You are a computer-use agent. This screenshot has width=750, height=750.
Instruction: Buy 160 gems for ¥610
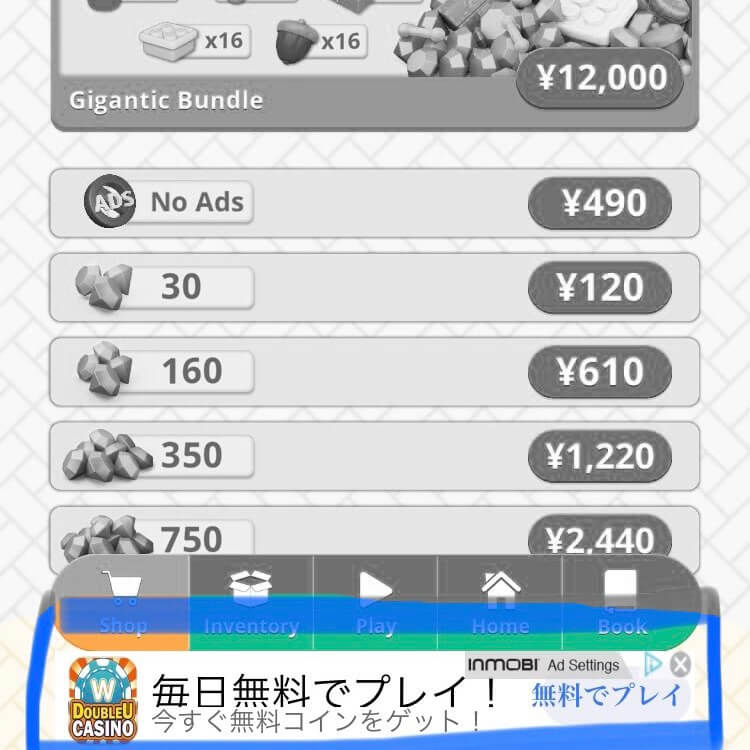(600, 372)
